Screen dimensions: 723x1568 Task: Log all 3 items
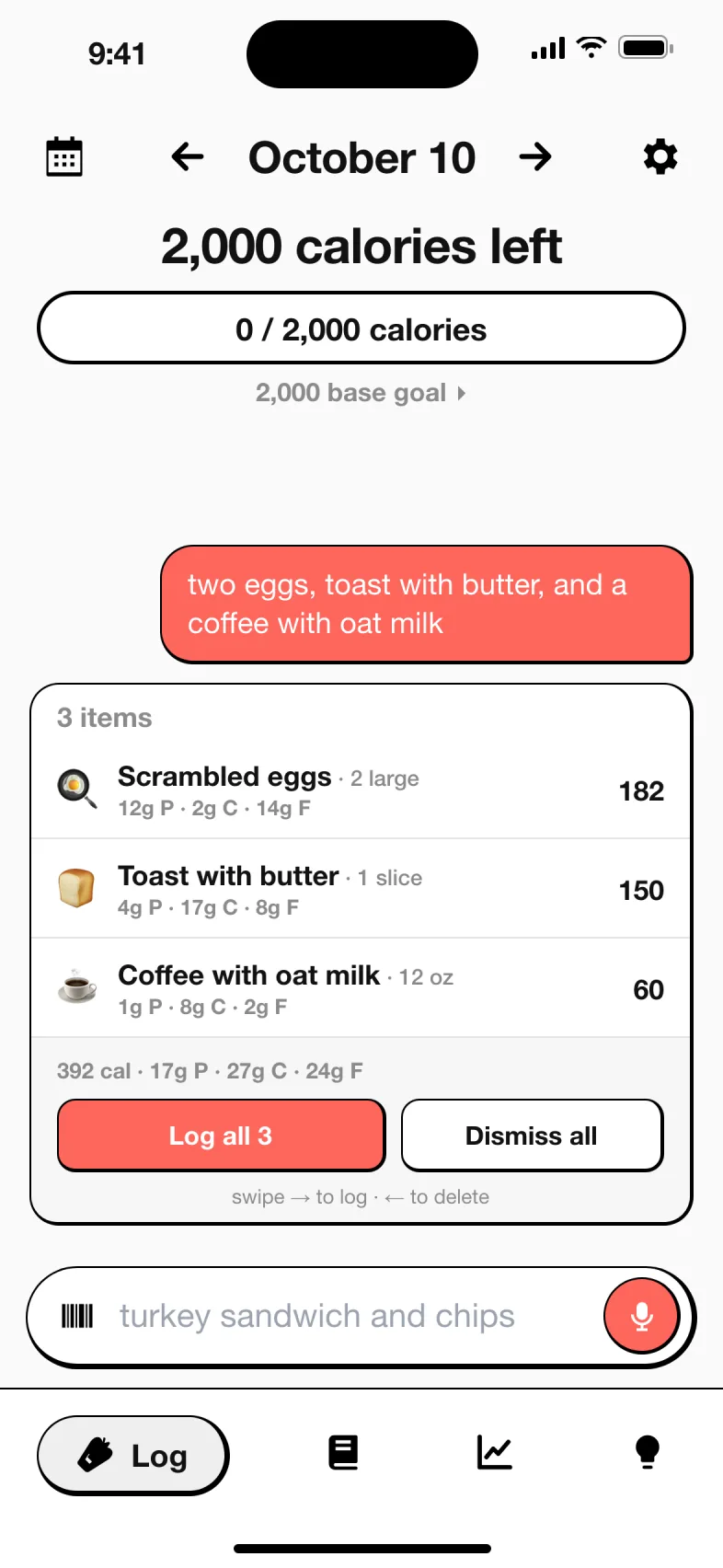[x=221, y=1136]
